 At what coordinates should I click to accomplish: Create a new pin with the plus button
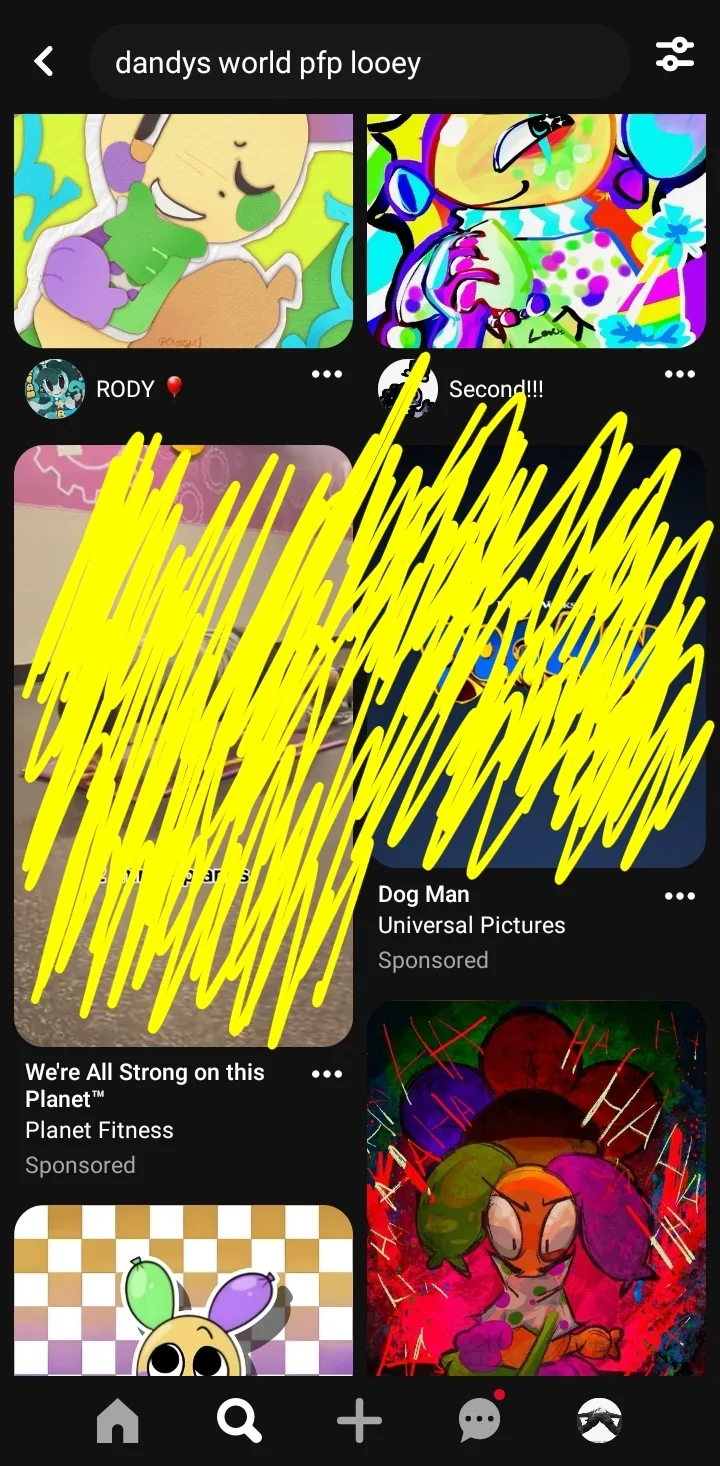click(360, 1420)
